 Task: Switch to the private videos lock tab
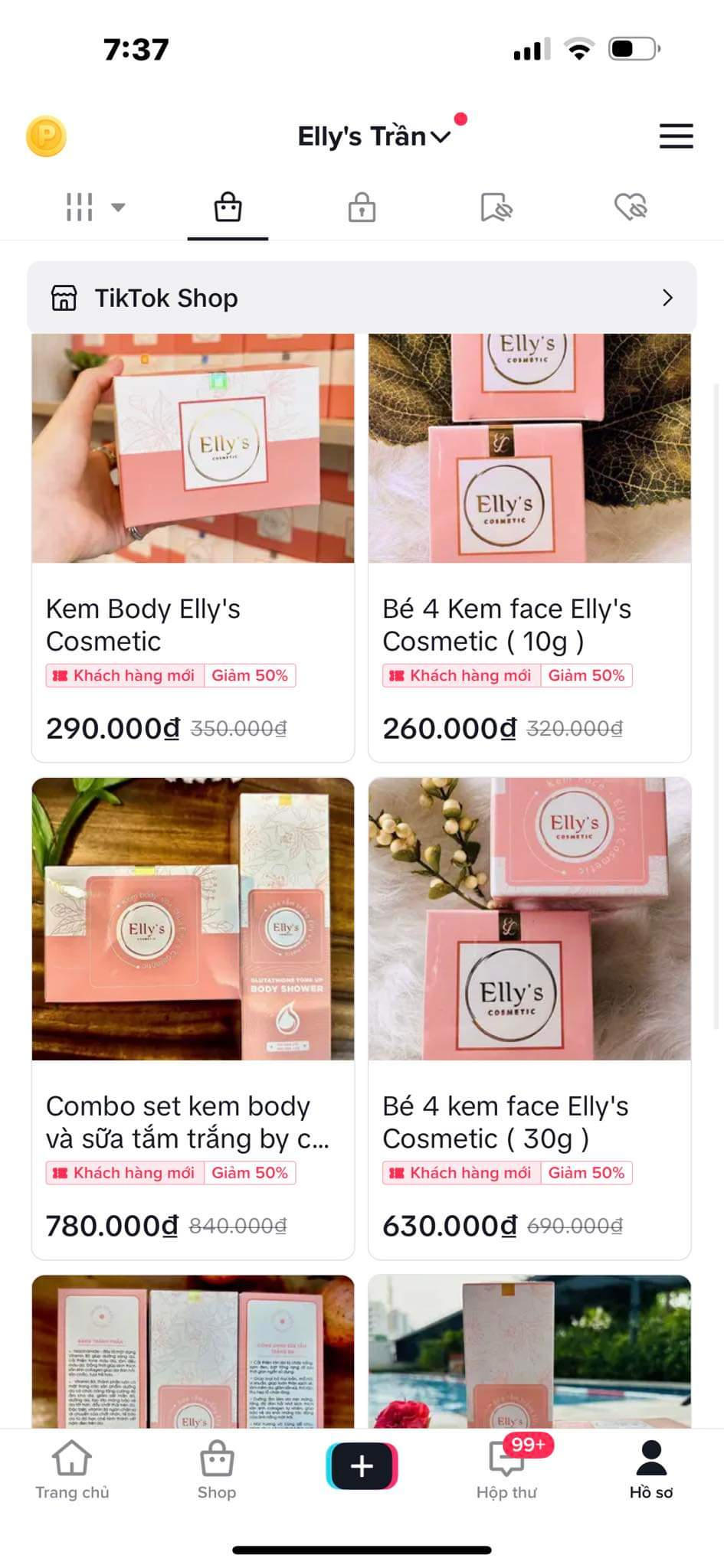tap(362, 207)
